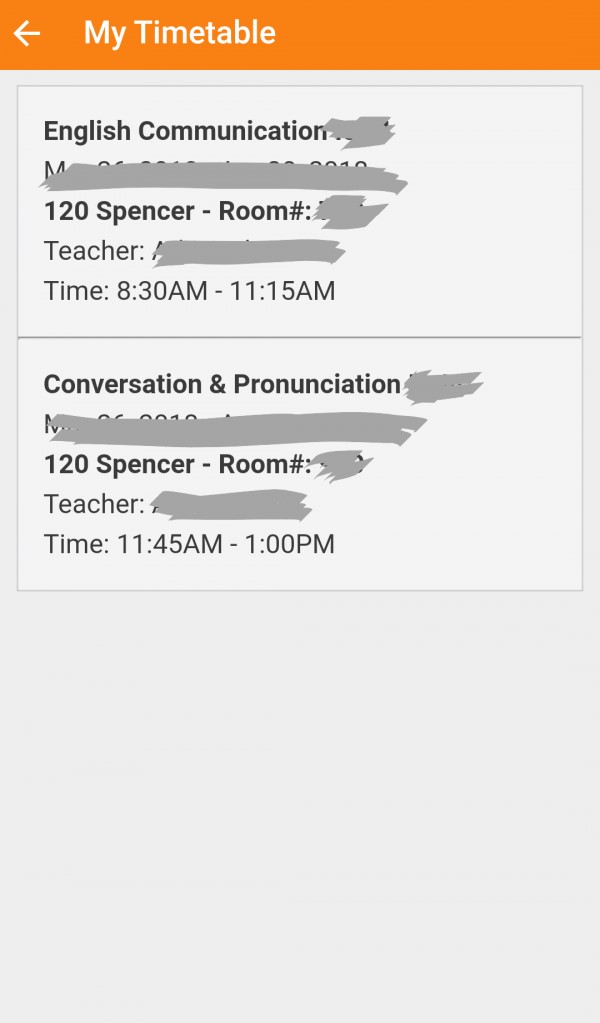This screenshot has width=600, height=1023.
Task: Open the English Communication class card
Action: [299, 211]
